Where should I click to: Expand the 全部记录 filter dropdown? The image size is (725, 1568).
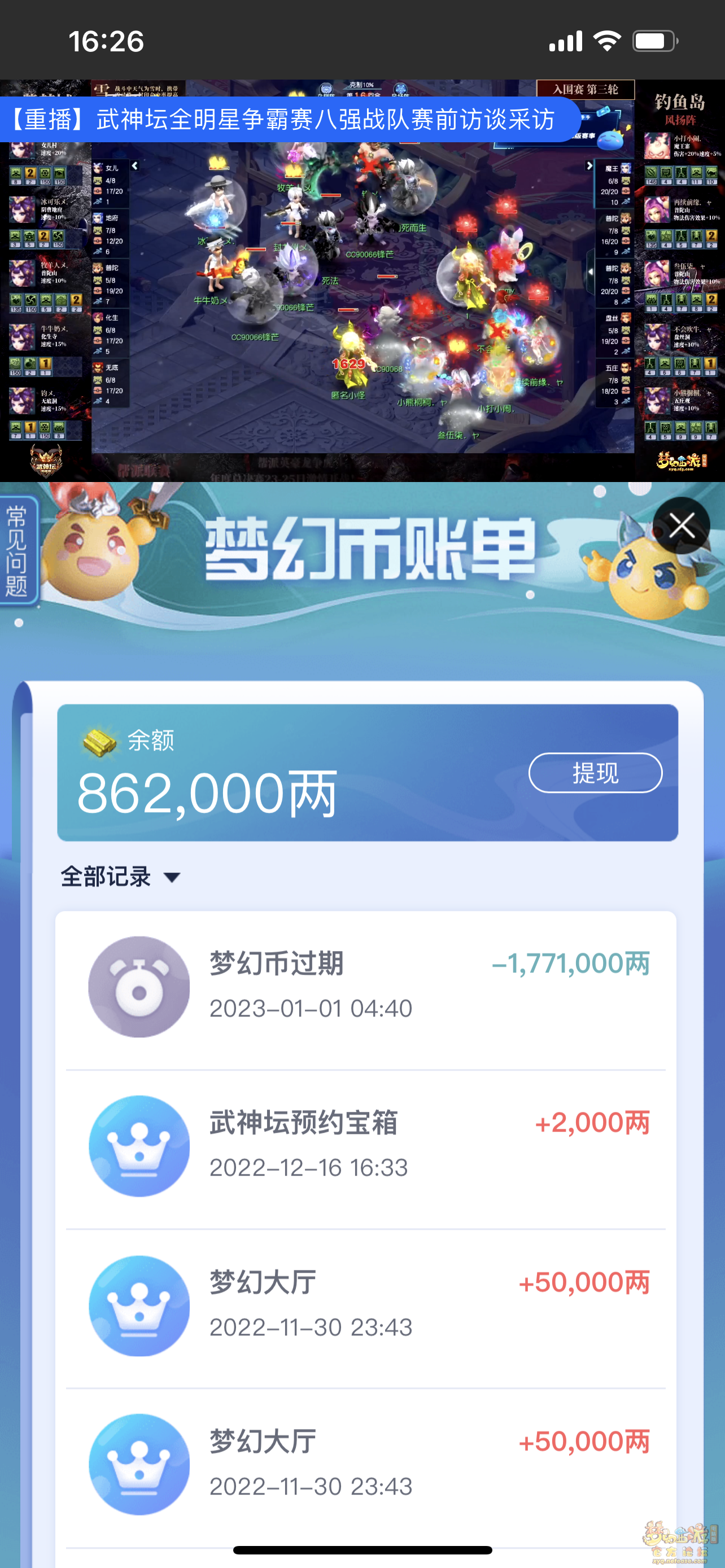pos(120,877)
